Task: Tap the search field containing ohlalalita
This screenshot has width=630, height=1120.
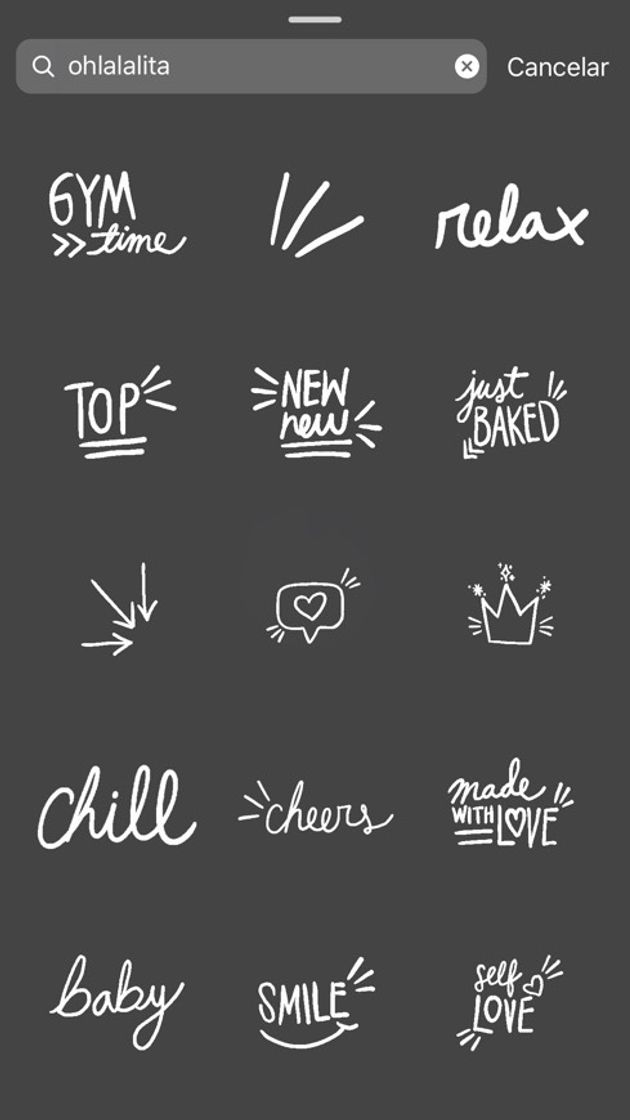Action: (250, 67)
